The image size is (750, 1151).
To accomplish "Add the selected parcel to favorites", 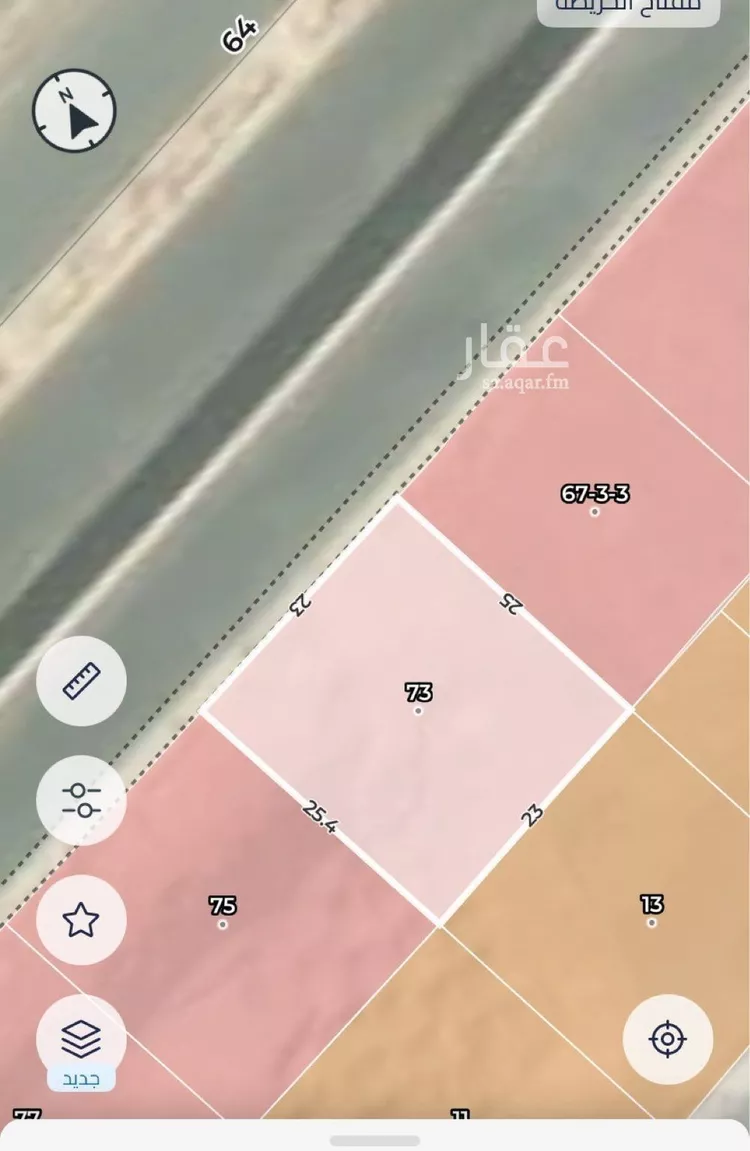I will 81,919.
